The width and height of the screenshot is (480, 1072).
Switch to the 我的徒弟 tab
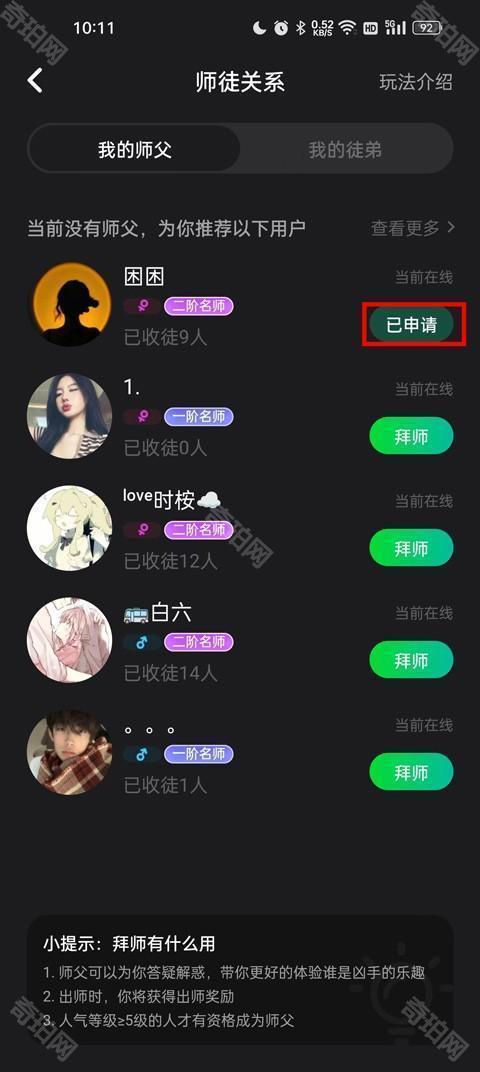pyautogui.click(x=345, y=149)
